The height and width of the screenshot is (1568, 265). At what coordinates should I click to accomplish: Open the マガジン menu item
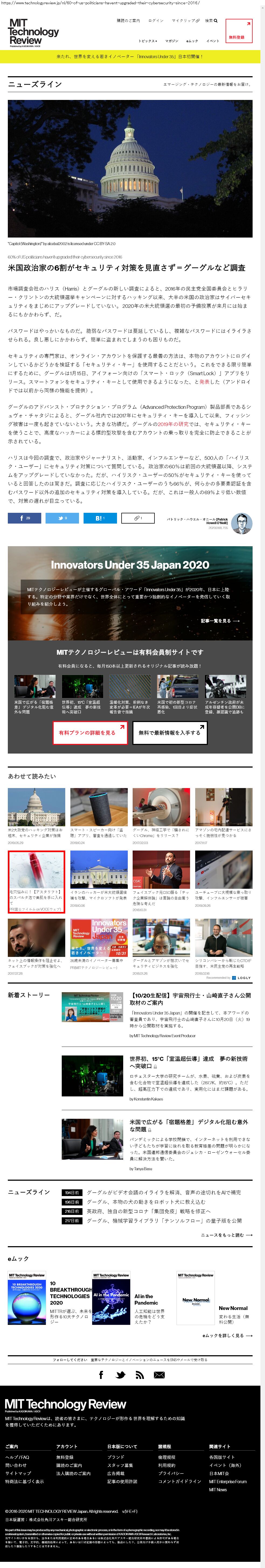(x=172, y=41)
